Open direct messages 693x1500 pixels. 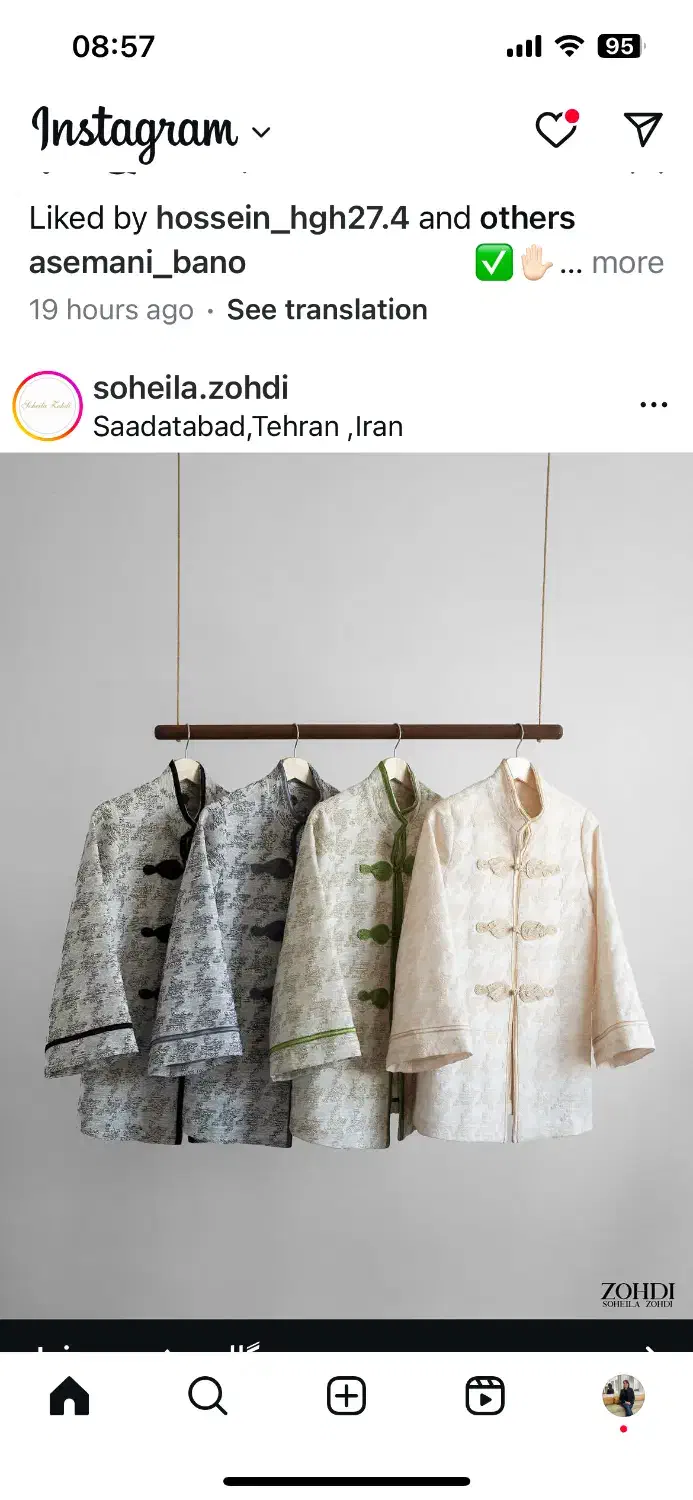coord(642,129)
